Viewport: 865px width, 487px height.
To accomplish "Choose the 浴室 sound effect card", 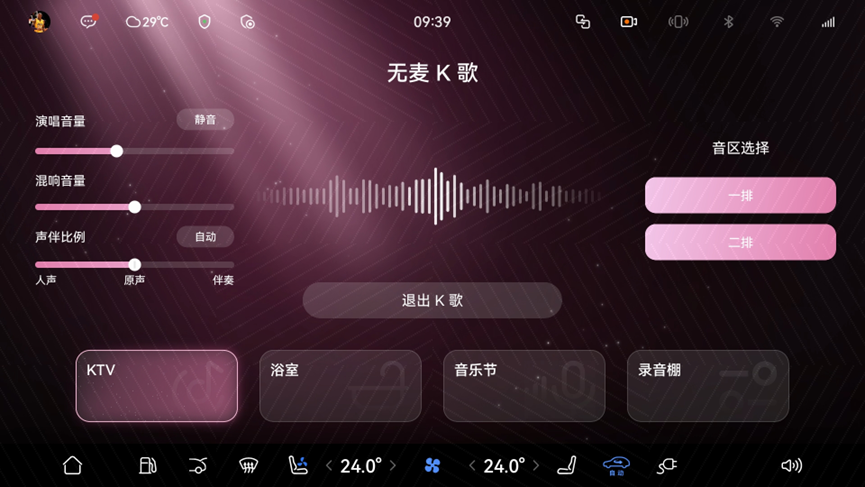I will 340,386.
